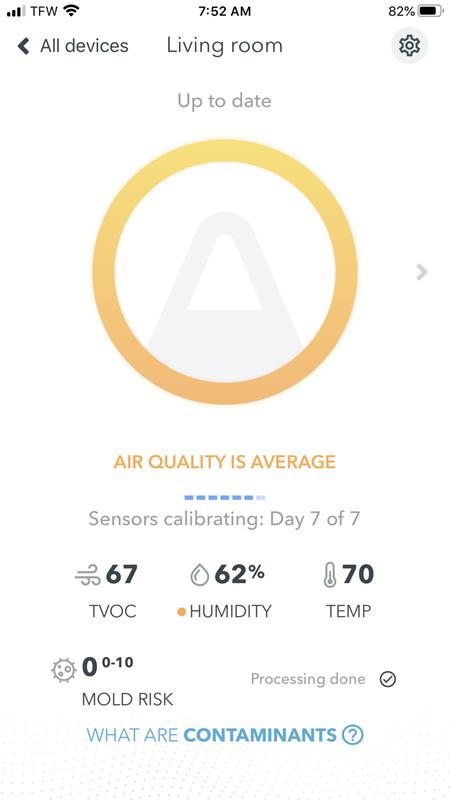The height and width of the screenshot is (800, 450).
Task: Open the Mold Risk reading details
Action: [x=112, y=681]
